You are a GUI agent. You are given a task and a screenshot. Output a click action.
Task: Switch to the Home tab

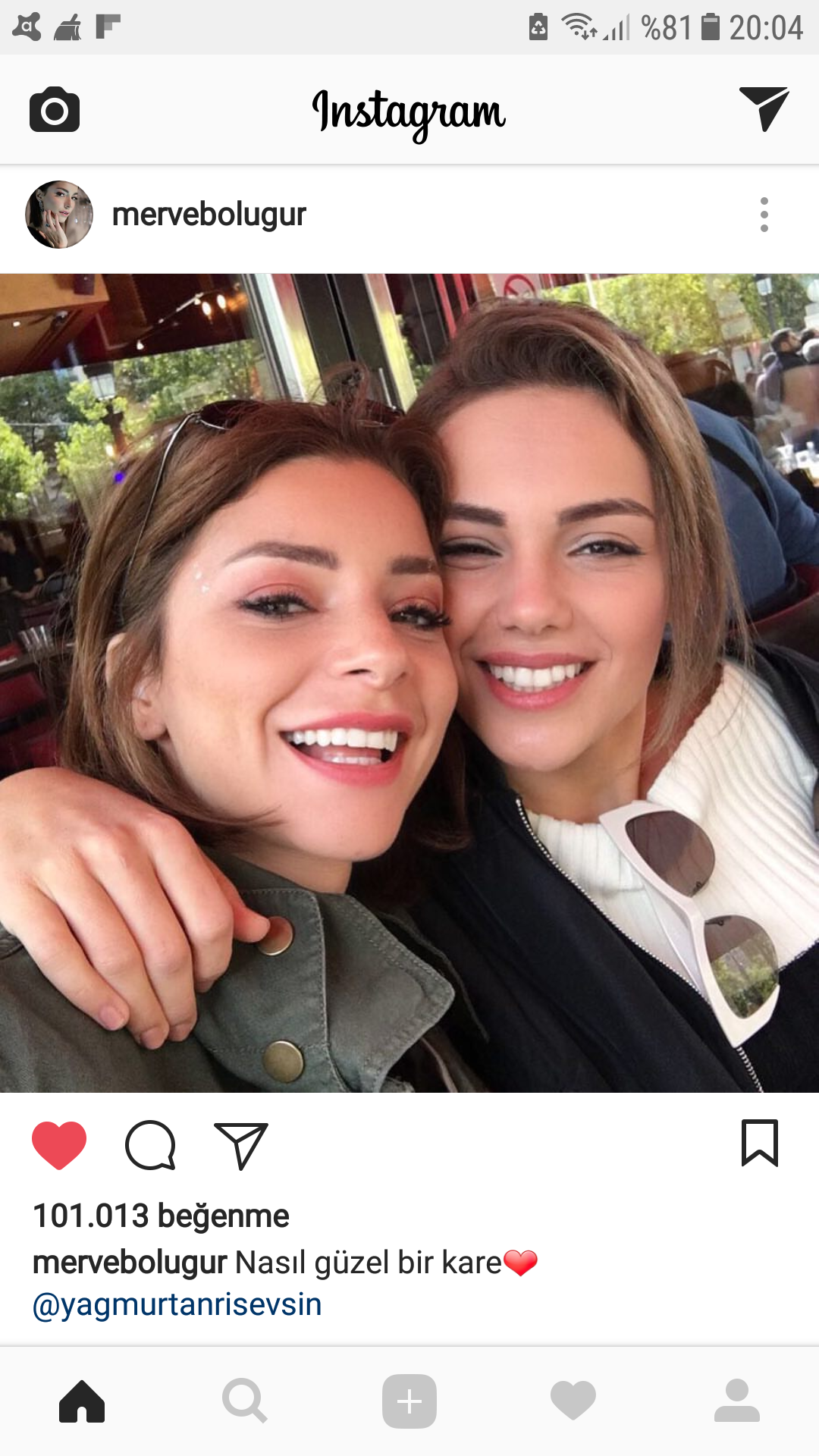click(x=82, y=1401)
